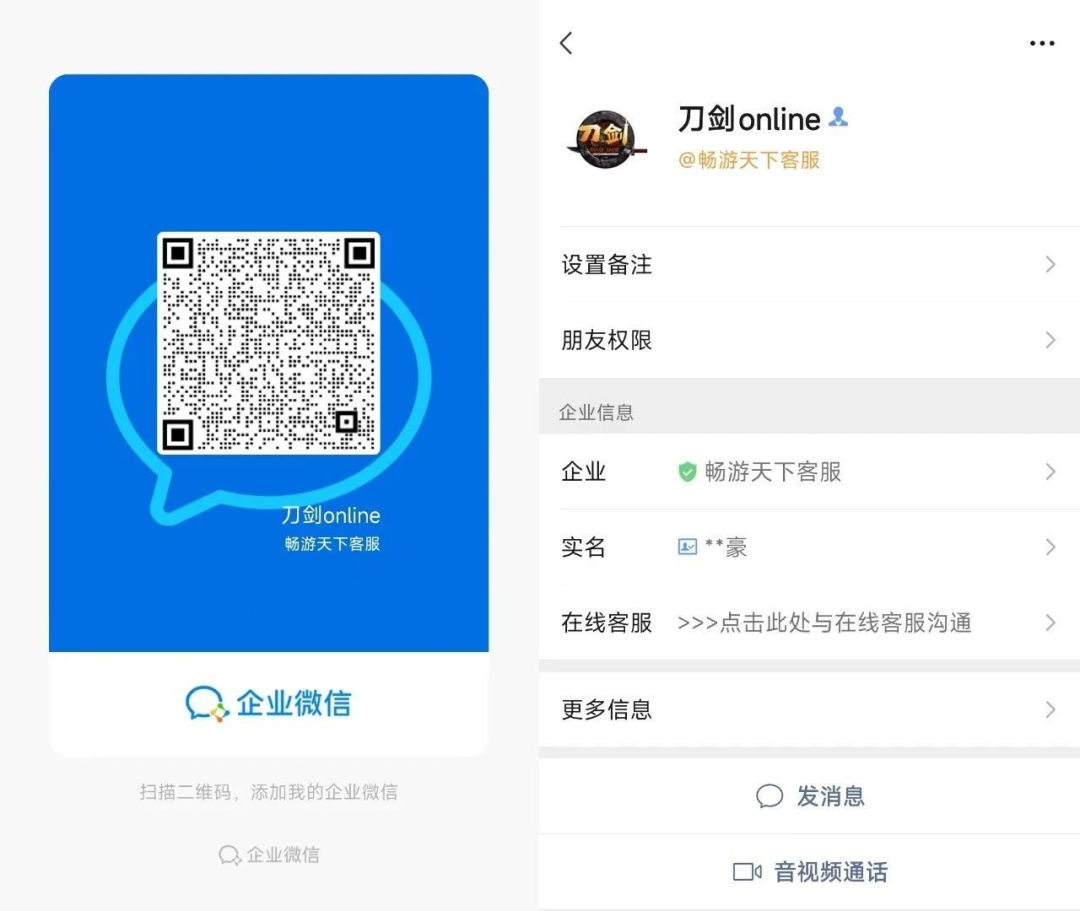View the 企业 畅游天下客服 details
The image size is (1080, 911).
pos(808,472)
